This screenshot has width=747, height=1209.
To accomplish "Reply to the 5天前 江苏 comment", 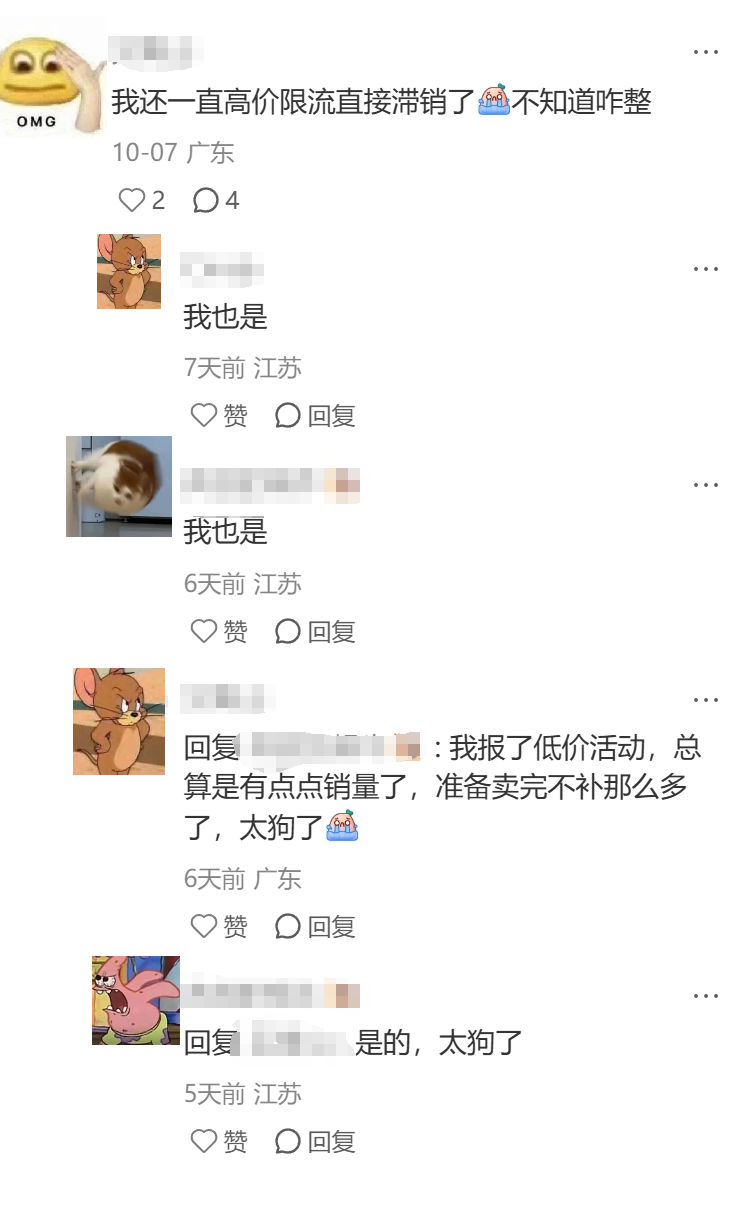I will pos(316,1141).
